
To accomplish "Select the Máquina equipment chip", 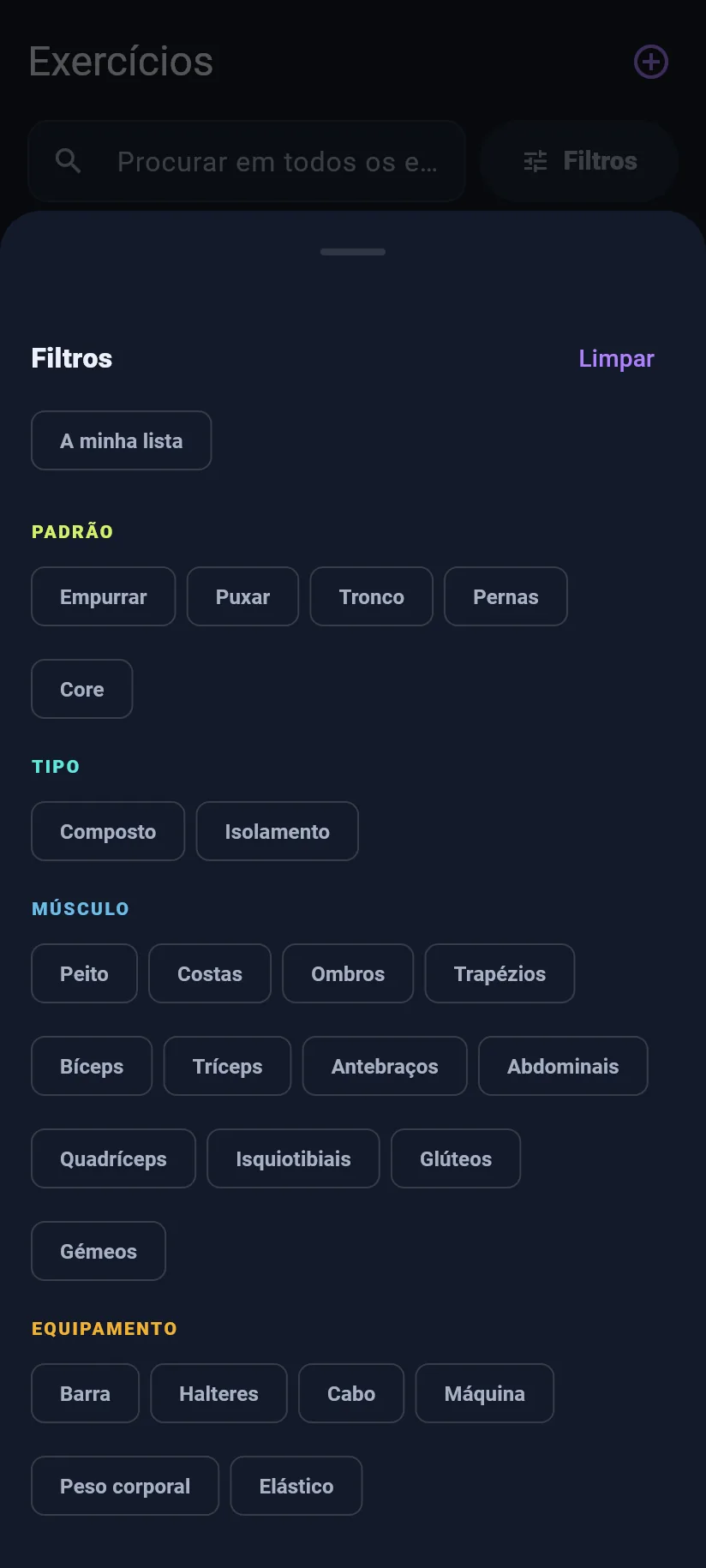I will pyautogui.click(x=485, y=1393).
